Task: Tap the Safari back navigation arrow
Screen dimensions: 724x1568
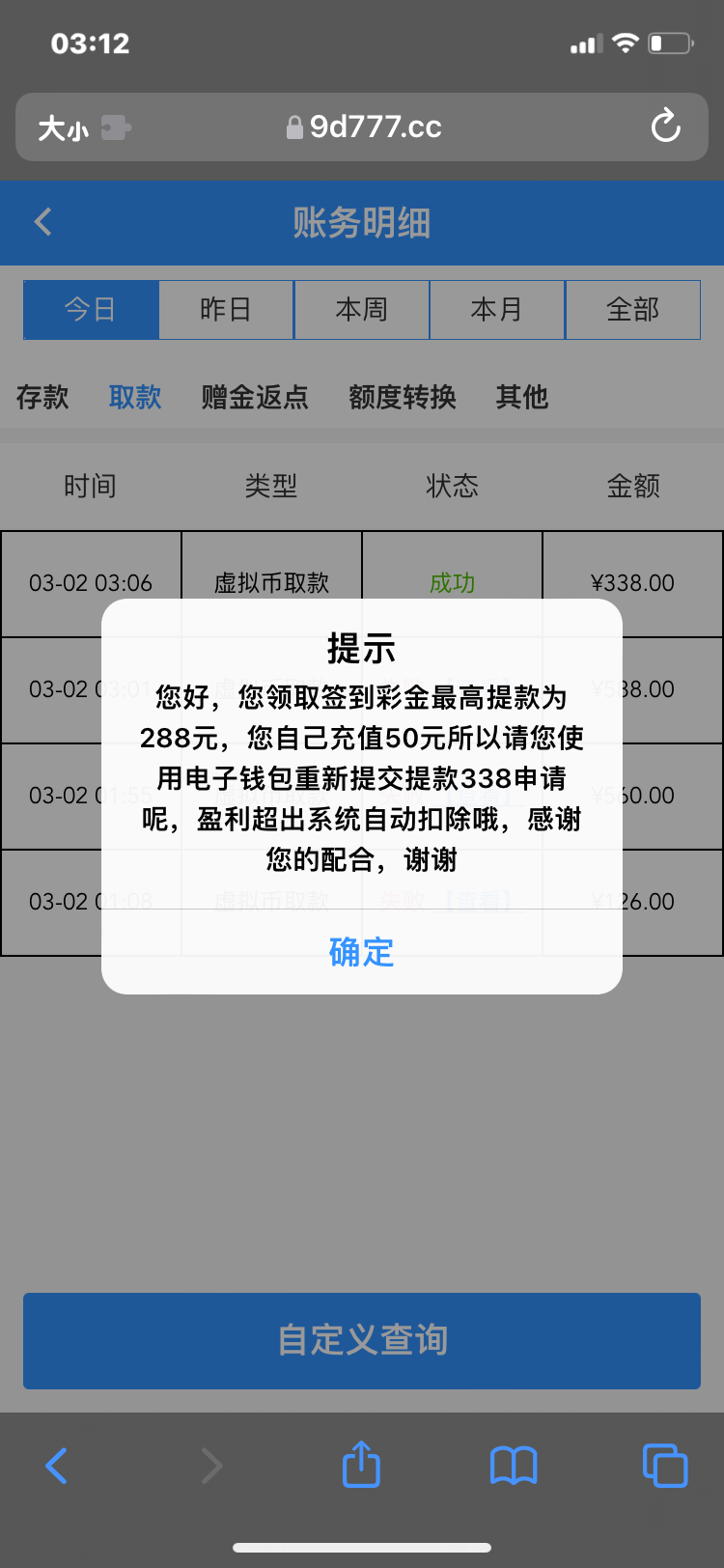Action: click(x=56, y=1465)
